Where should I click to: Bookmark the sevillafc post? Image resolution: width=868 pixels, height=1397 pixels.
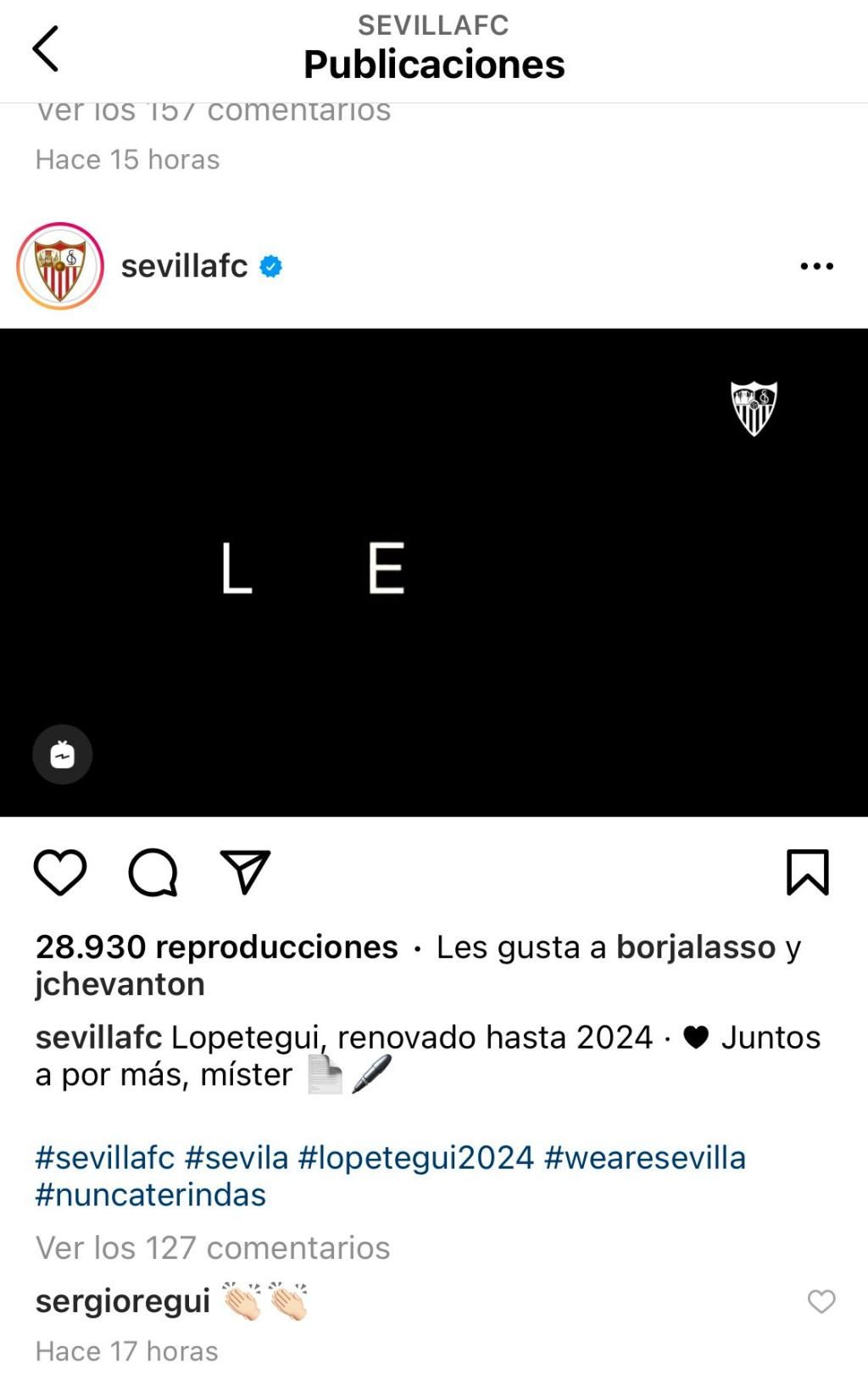pyautogui.click(x=807, y=872)
